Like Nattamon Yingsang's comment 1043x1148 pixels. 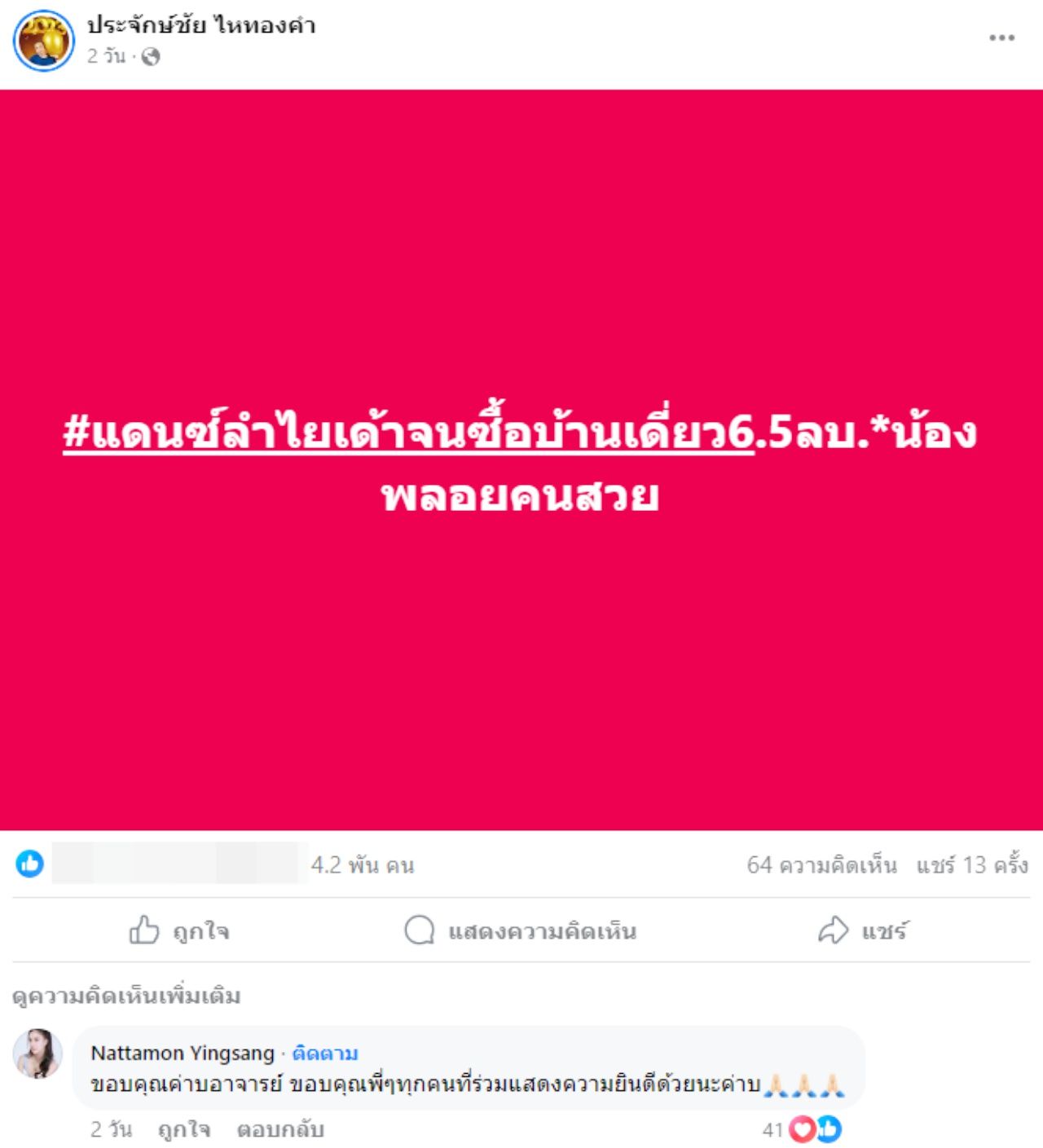(184, 1129)
